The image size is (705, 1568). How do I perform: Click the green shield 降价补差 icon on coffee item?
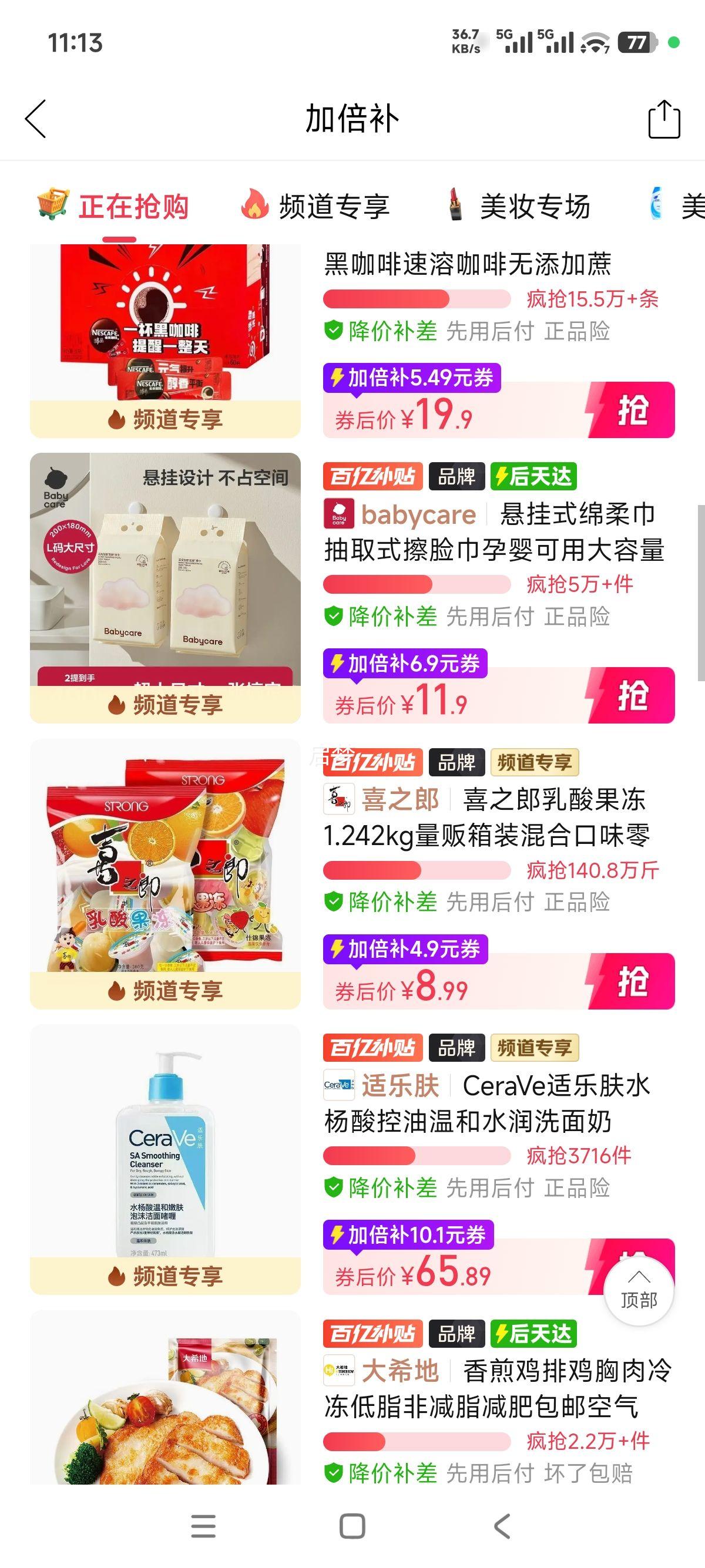point(334,332)
